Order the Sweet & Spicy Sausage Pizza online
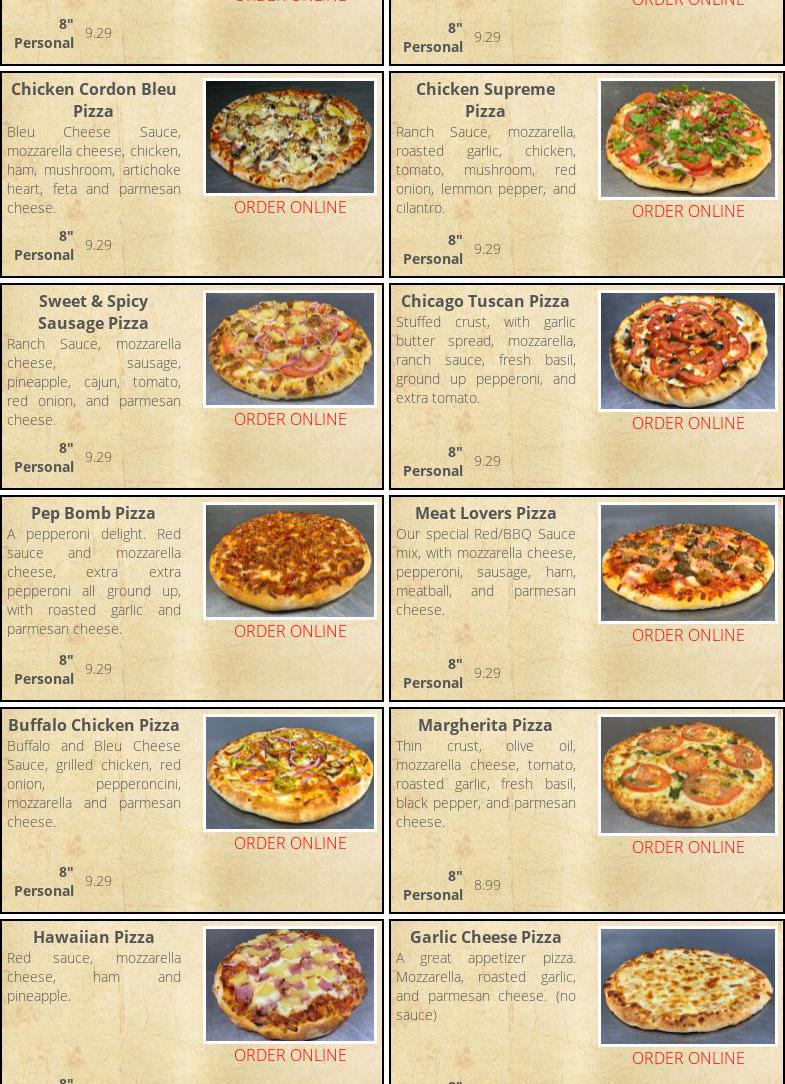785x1084 pixels. click(290, 419)
